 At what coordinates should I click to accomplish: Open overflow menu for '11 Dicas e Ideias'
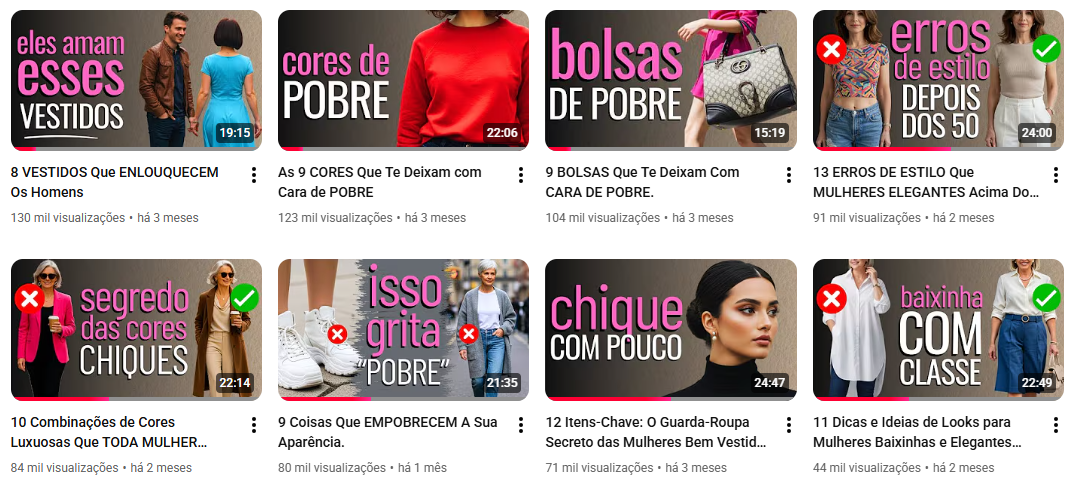point(1056,425)
